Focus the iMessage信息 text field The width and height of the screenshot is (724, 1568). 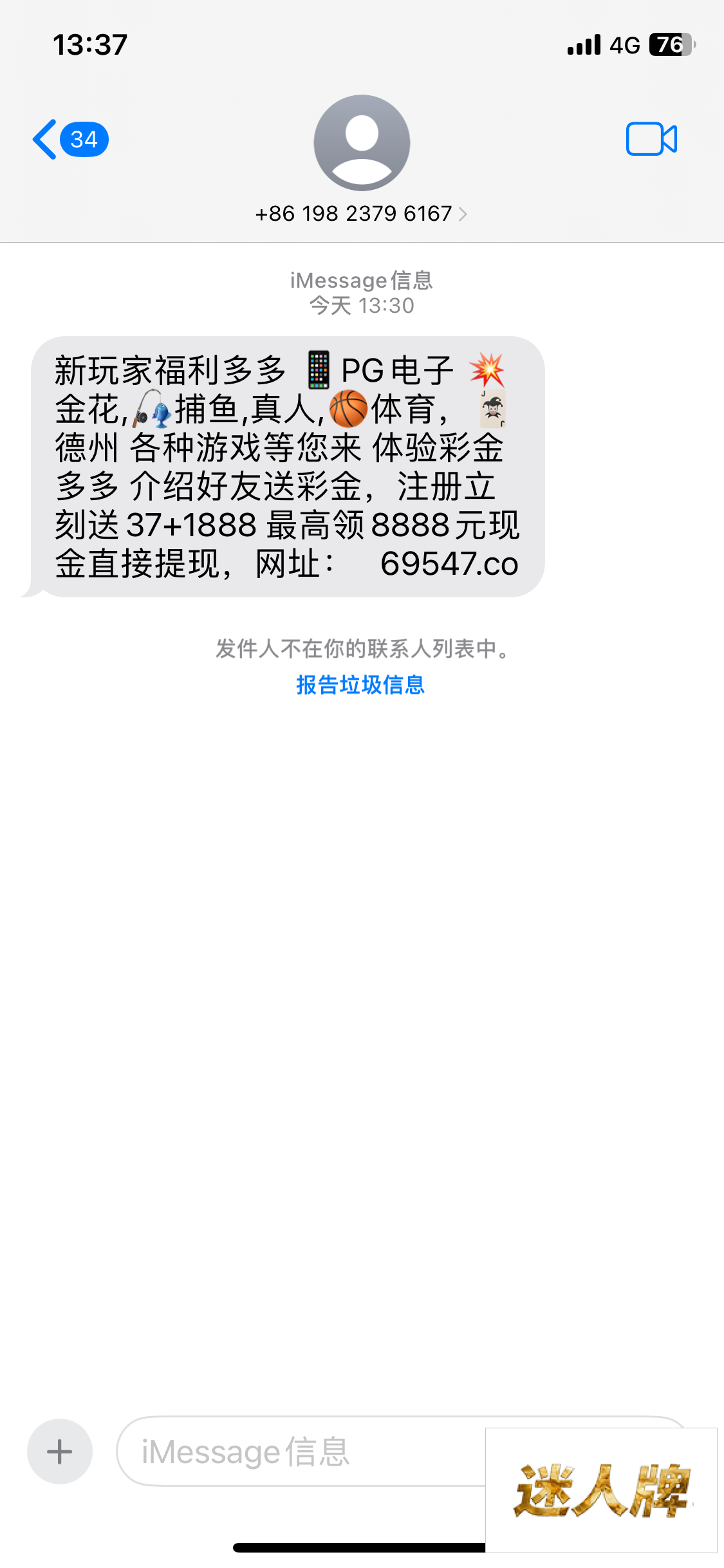[x=296, y=1451]
